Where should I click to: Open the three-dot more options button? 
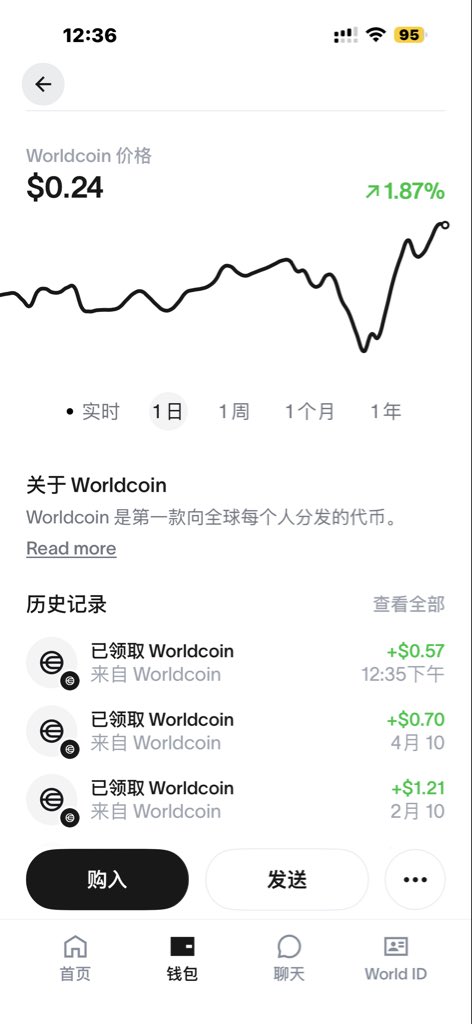pos(415,880)
